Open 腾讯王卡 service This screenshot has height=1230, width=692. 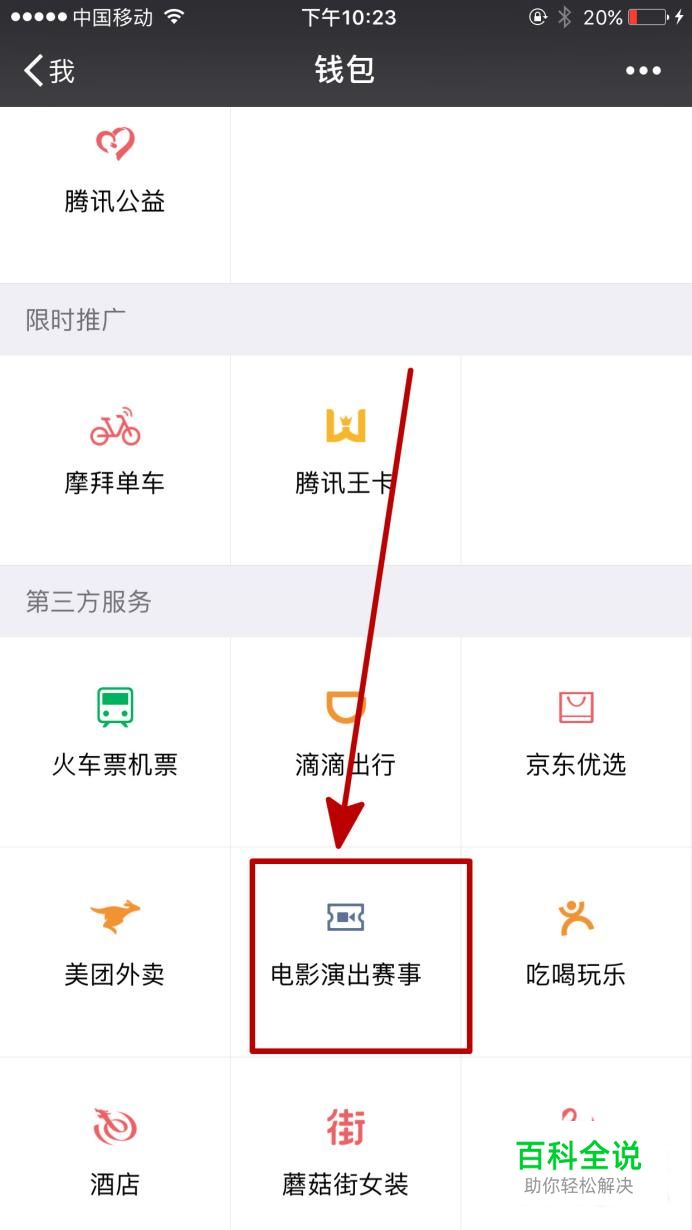point(345,452)
